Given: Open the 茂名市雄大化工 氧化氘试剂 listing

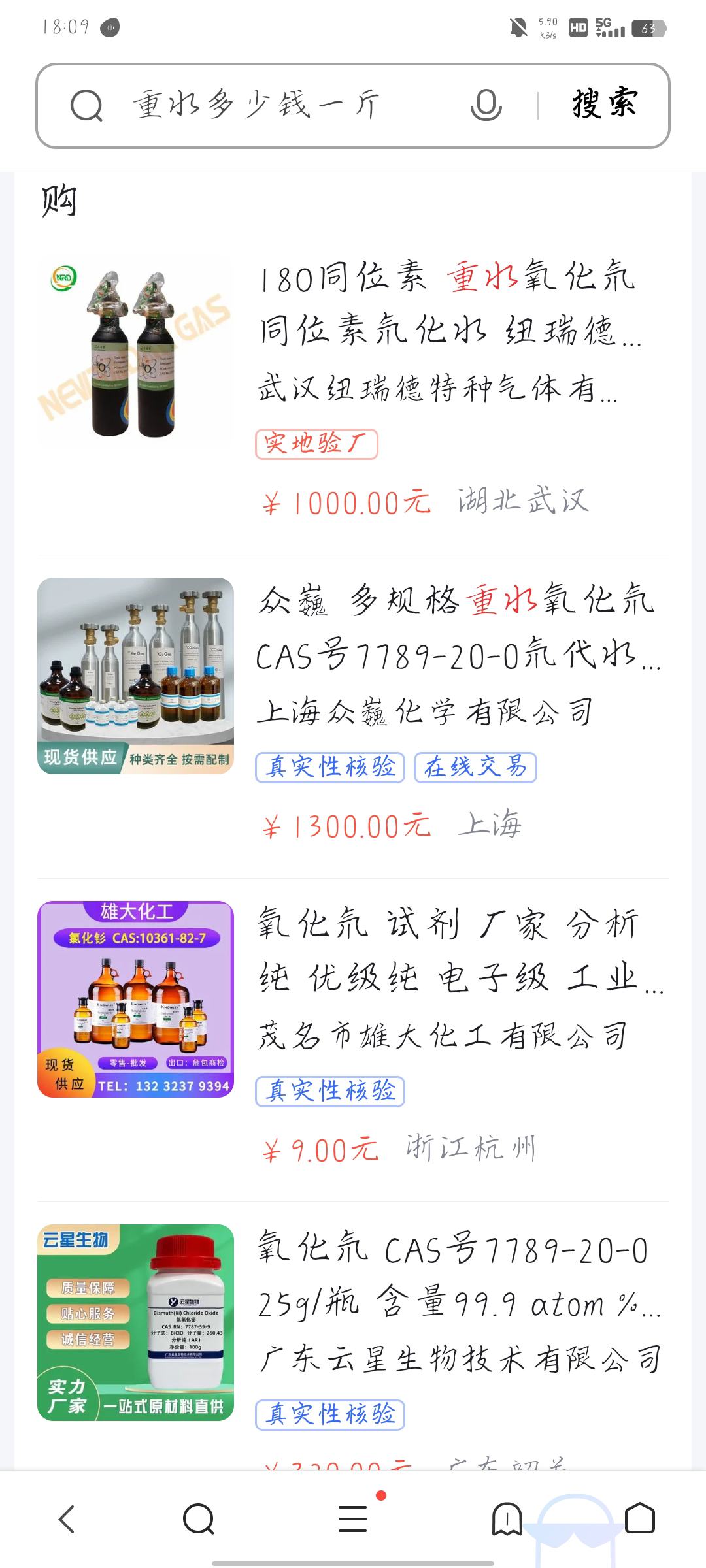Looking at the screenshot, I should 458,951.
